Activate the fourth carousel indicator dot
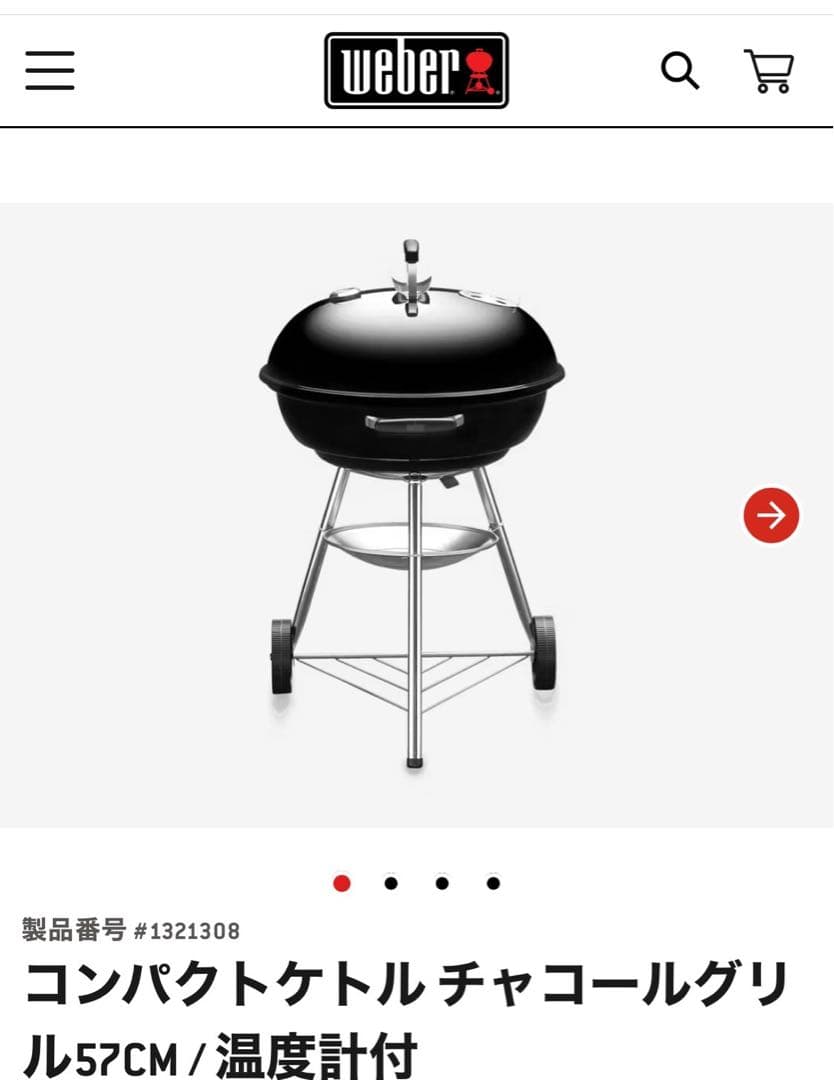The height and width of the screenshot is (1080, 834). coord(492,884)
